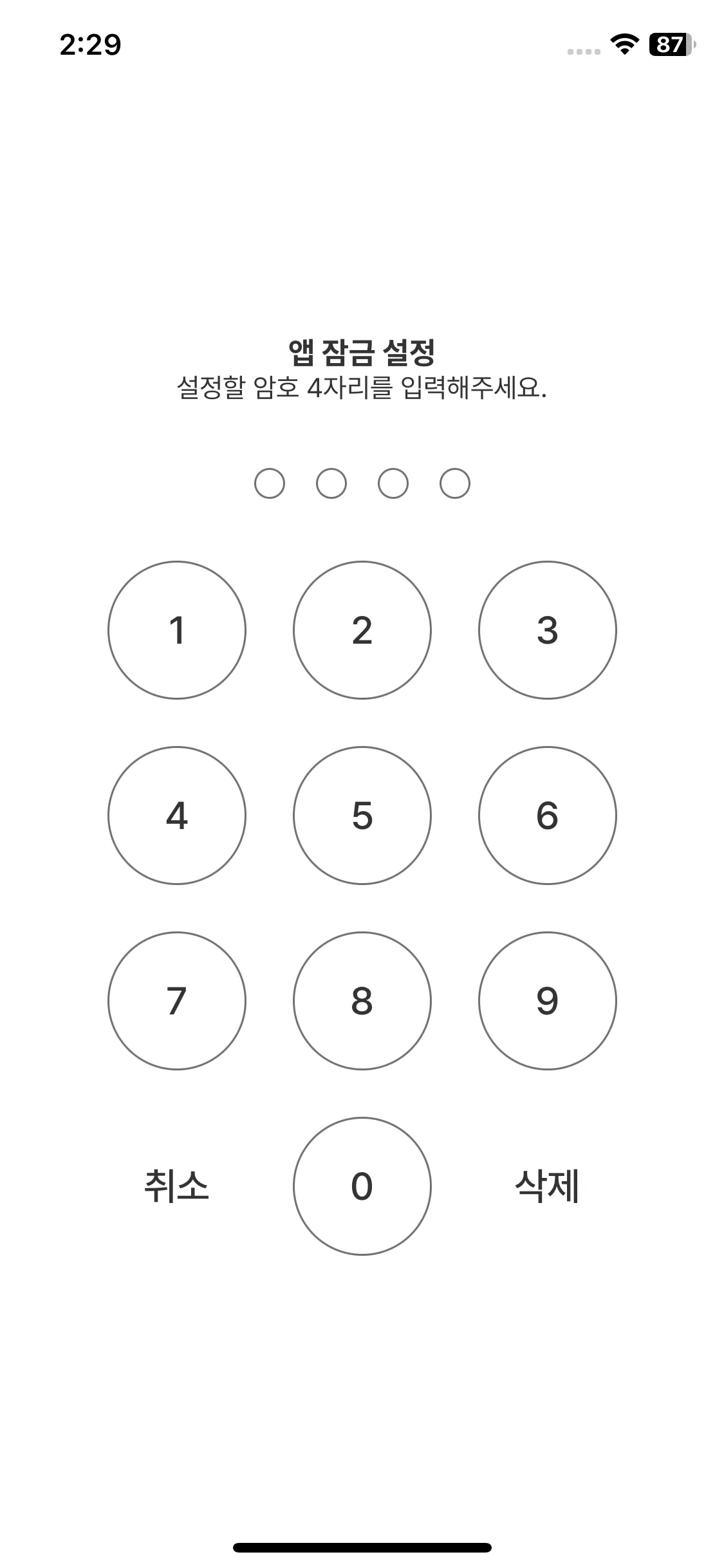
Task: Tap digit 5 on the keypad
Action: (362, 815)
